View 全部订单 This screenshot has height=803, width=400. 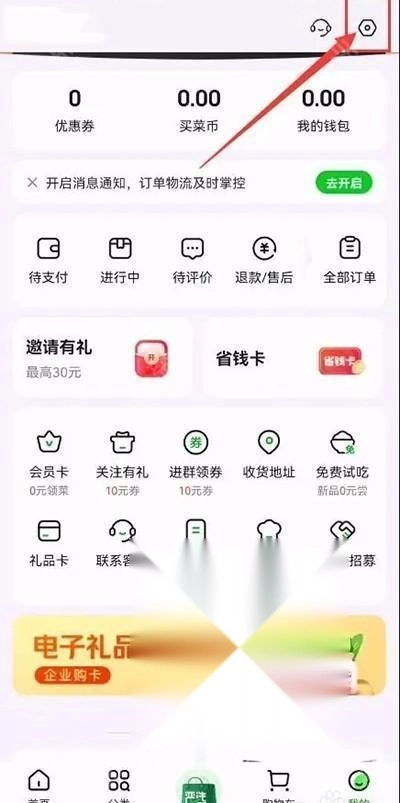pyautogui.click(x=350, y=261)
